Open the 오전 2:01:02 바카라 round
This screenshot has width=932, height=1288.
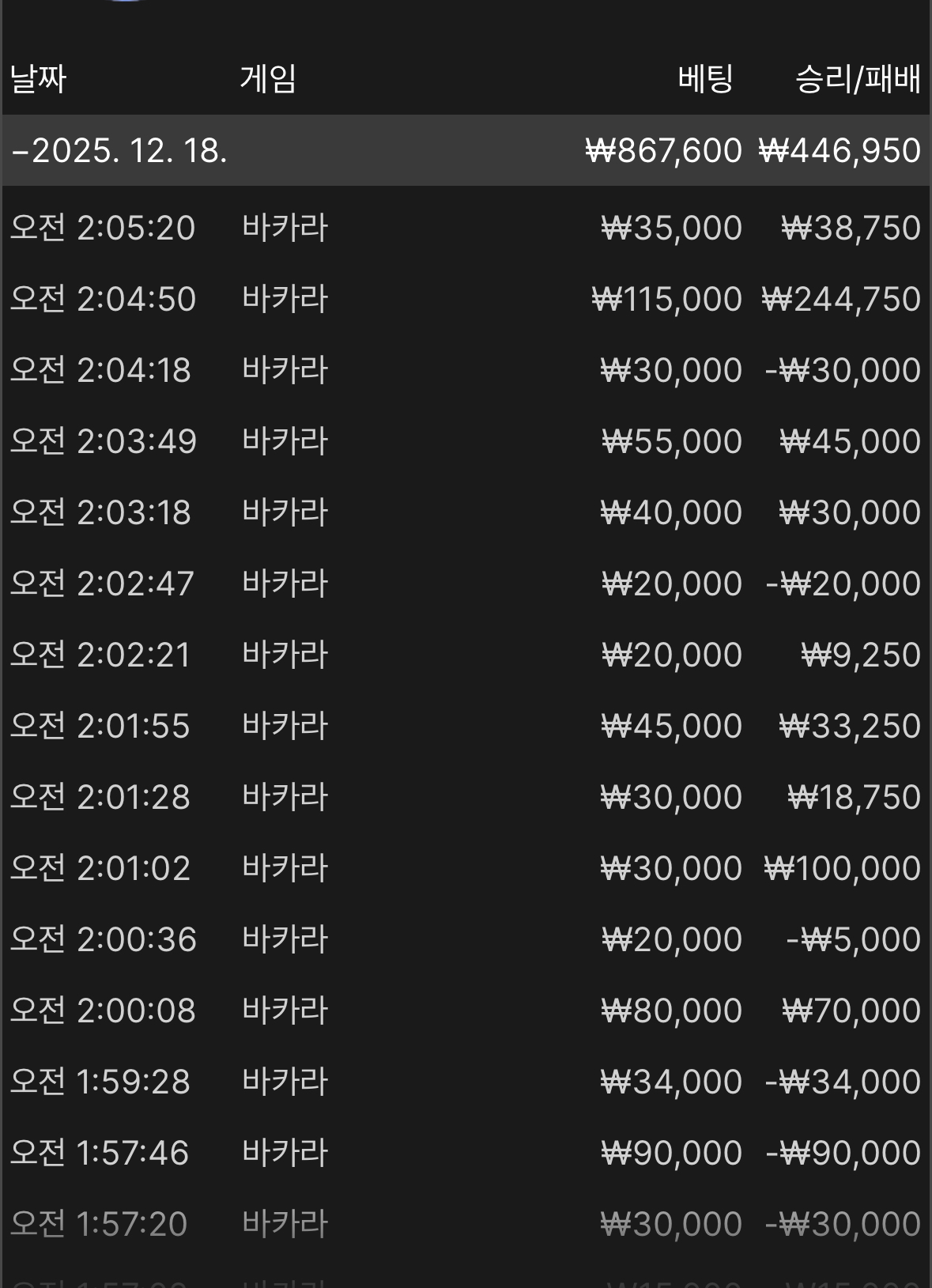tap(465, 868)
